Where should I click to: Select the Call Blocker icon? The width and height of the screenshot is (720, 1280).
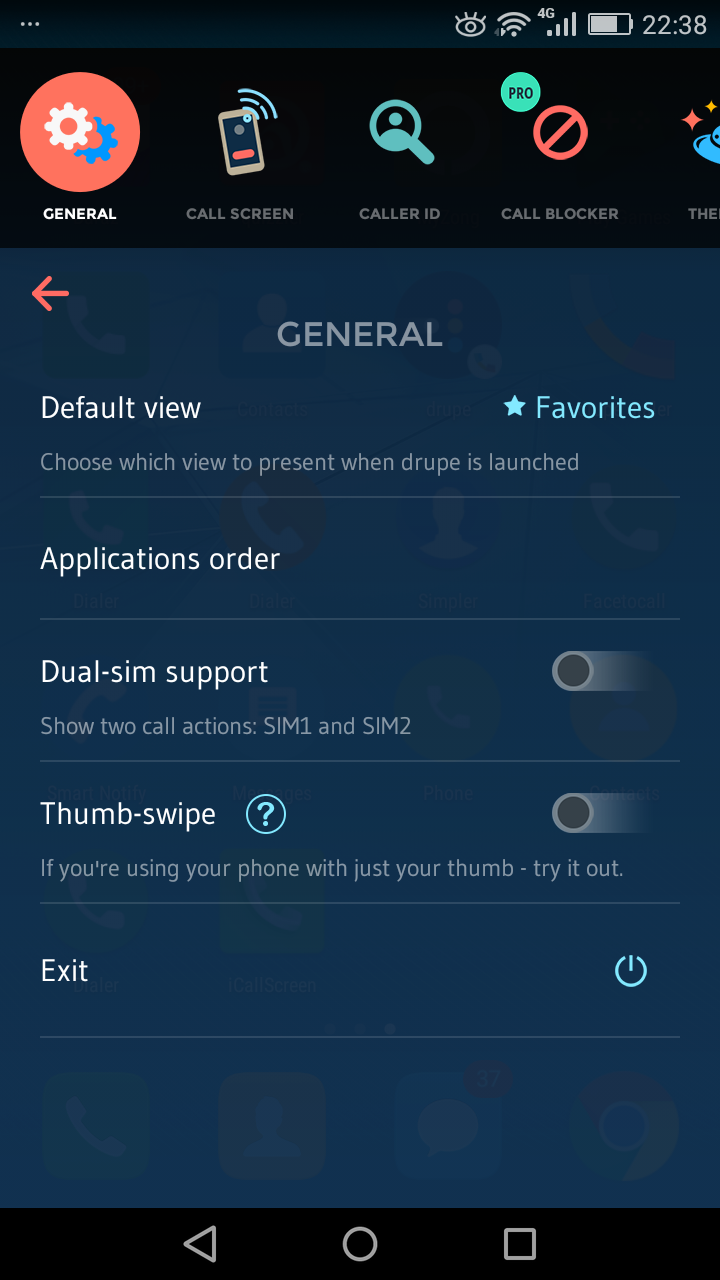(560, 131)
